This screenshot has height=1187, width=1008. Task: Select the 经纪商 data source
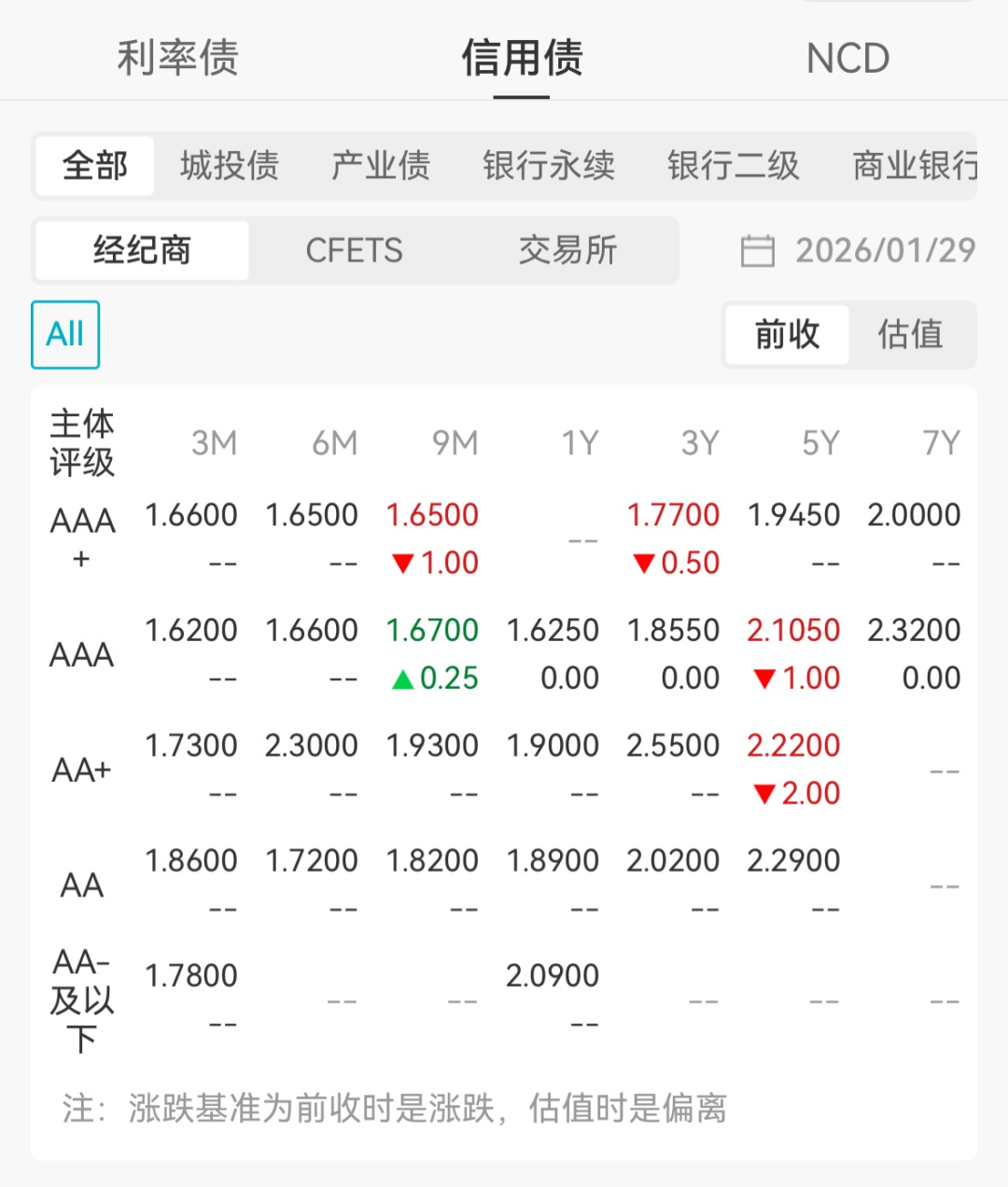[140, 250]
